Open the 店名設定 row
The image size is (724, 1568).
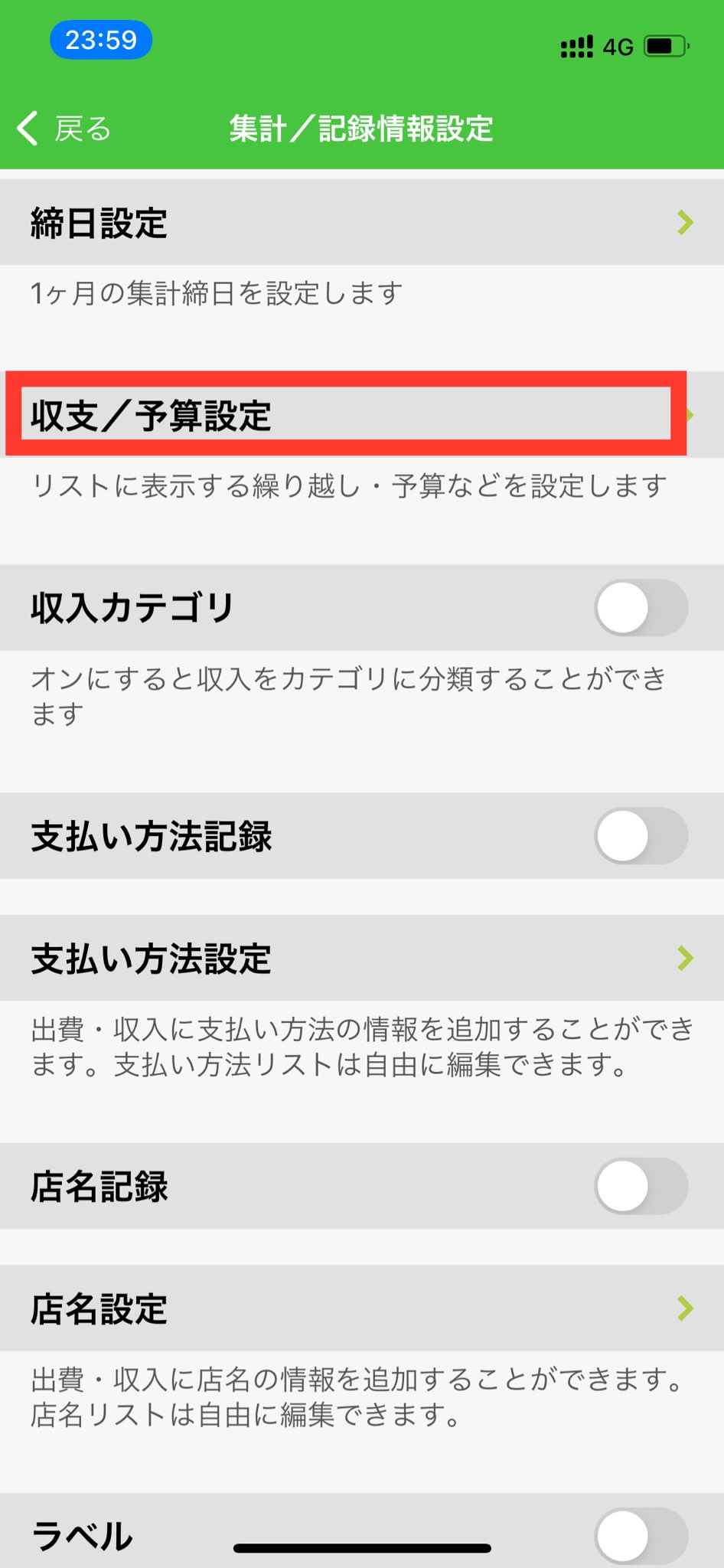point(361,1308)
